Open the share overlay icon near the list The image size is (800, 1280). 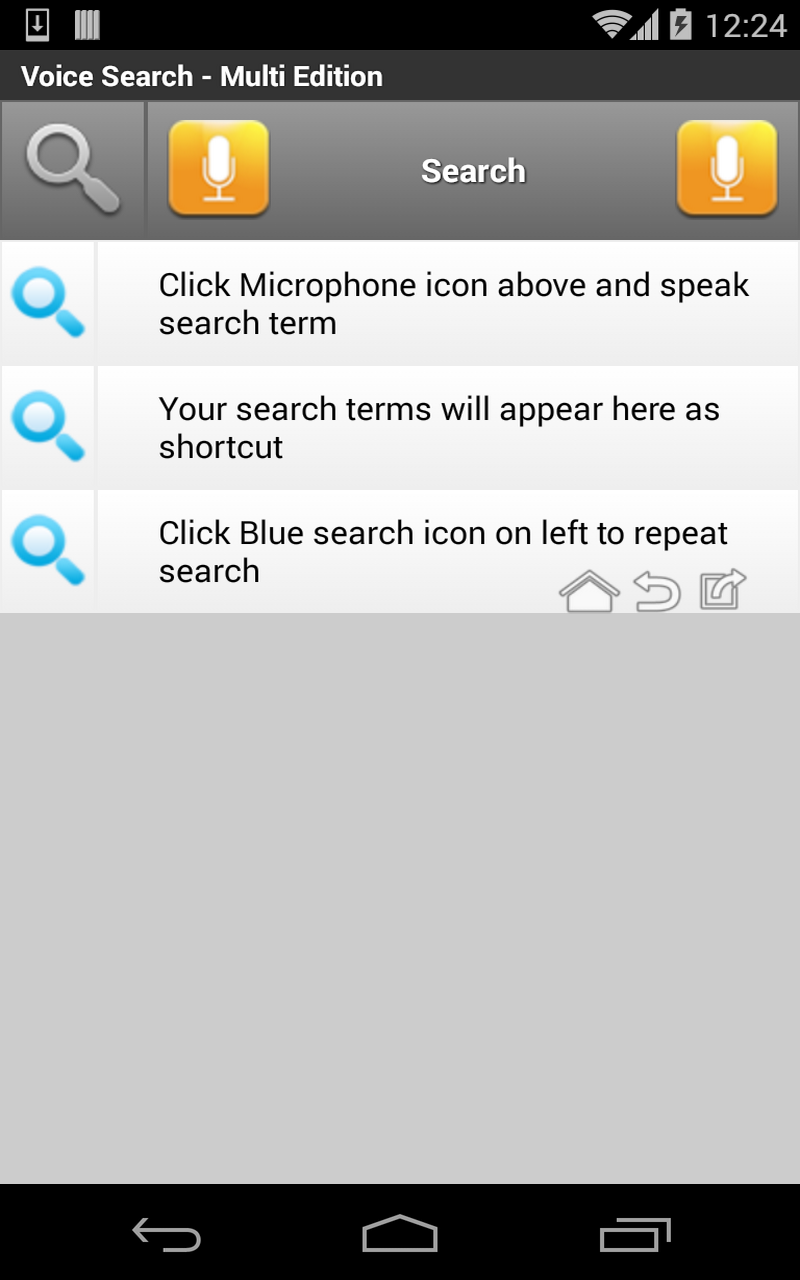tap(721, 588)
